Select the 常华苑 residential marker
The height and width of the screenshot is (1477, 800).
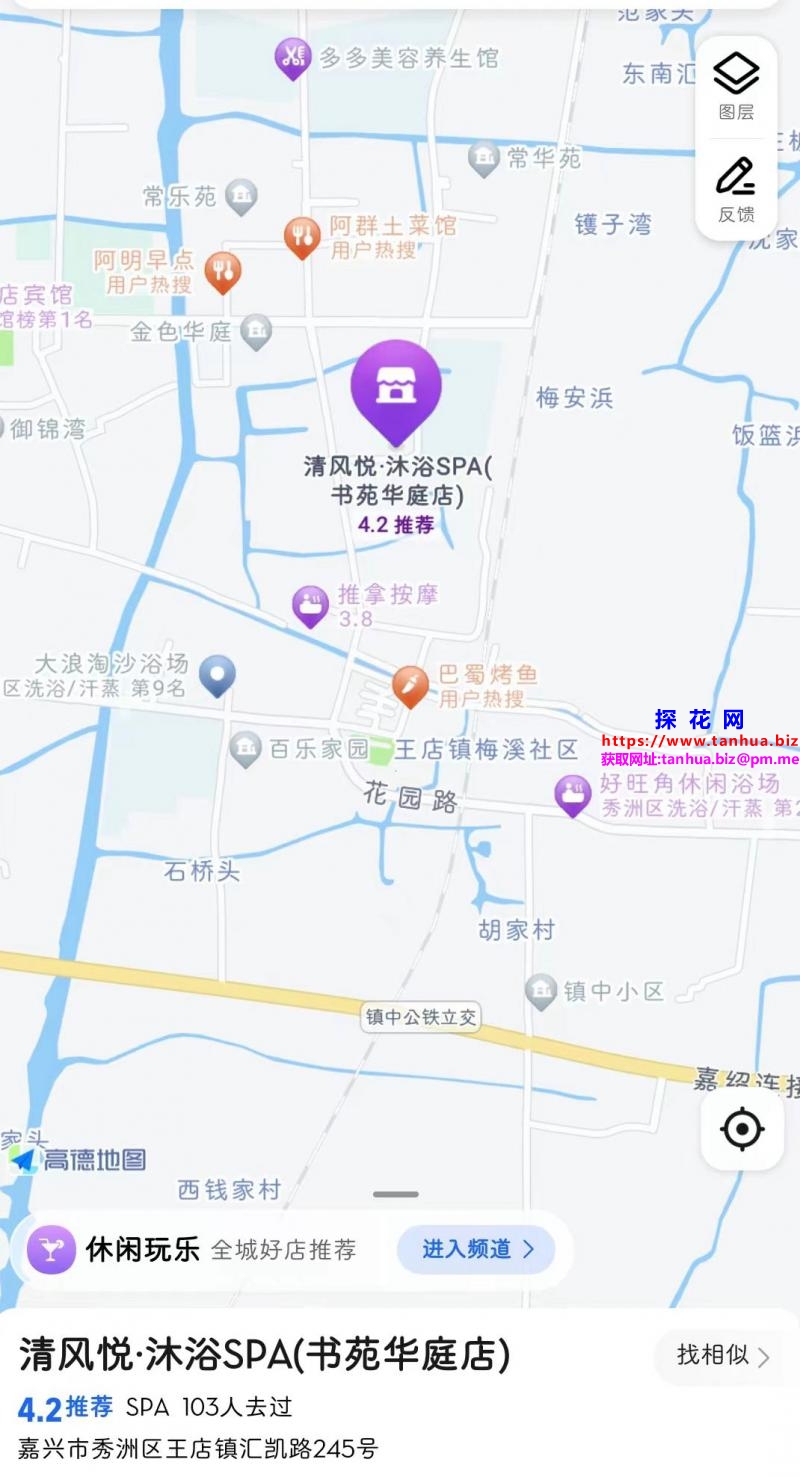pos(484,158)
